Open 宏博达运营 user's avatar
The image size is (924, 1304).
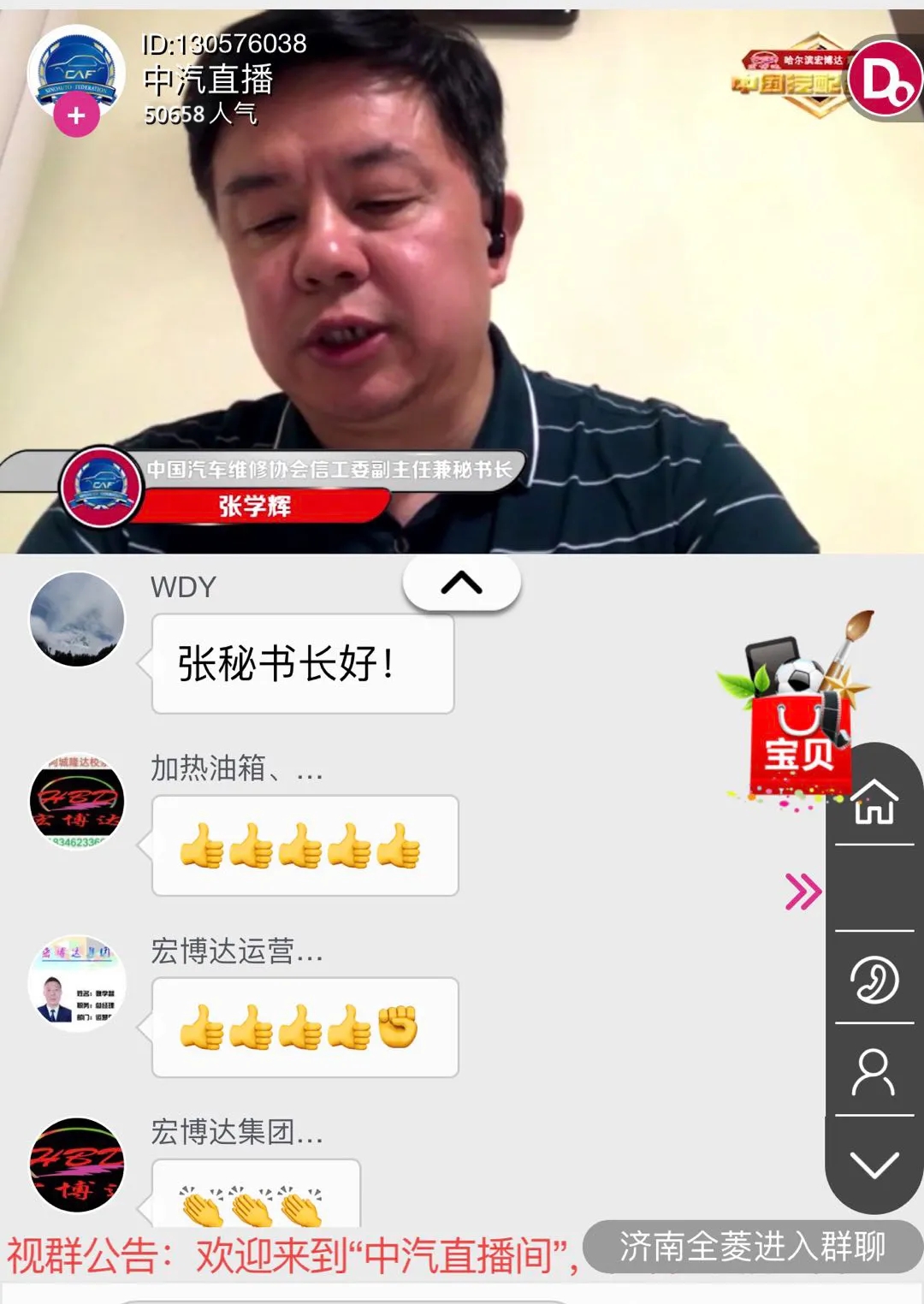77,983
